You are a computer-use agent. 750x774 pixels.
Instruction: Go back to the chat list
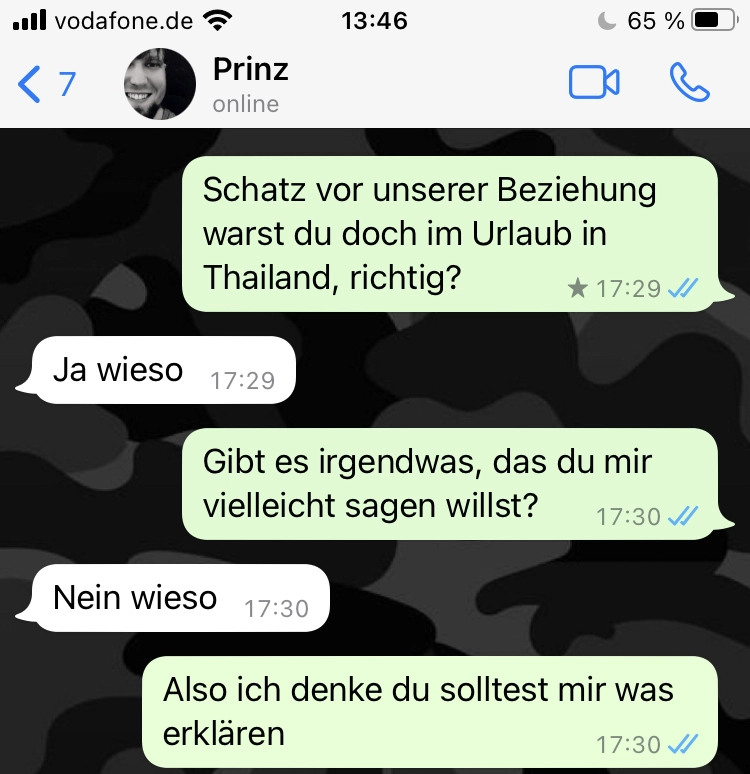[45, 84]
